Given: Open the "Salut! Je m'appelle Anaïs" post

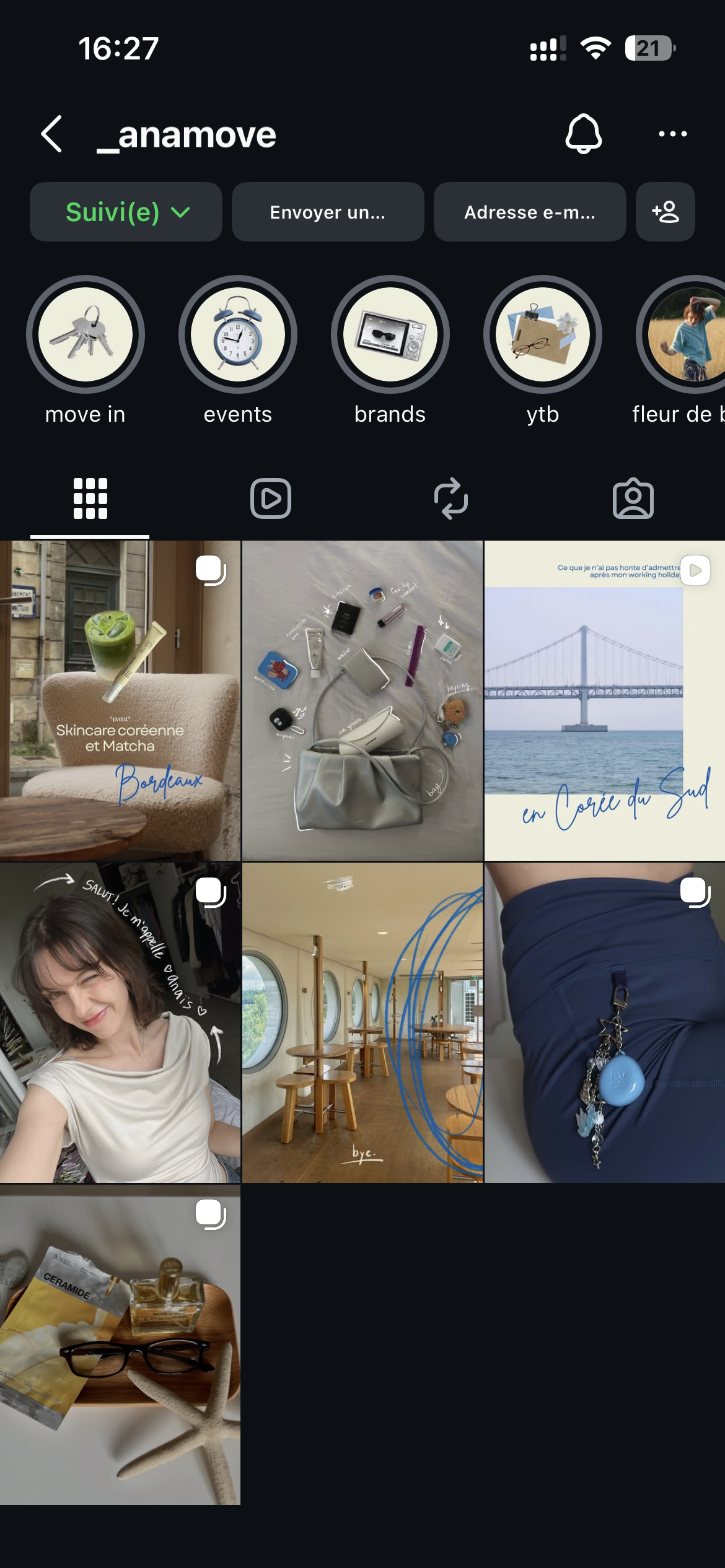Looking at the screenshot, I should [120, 1022].
